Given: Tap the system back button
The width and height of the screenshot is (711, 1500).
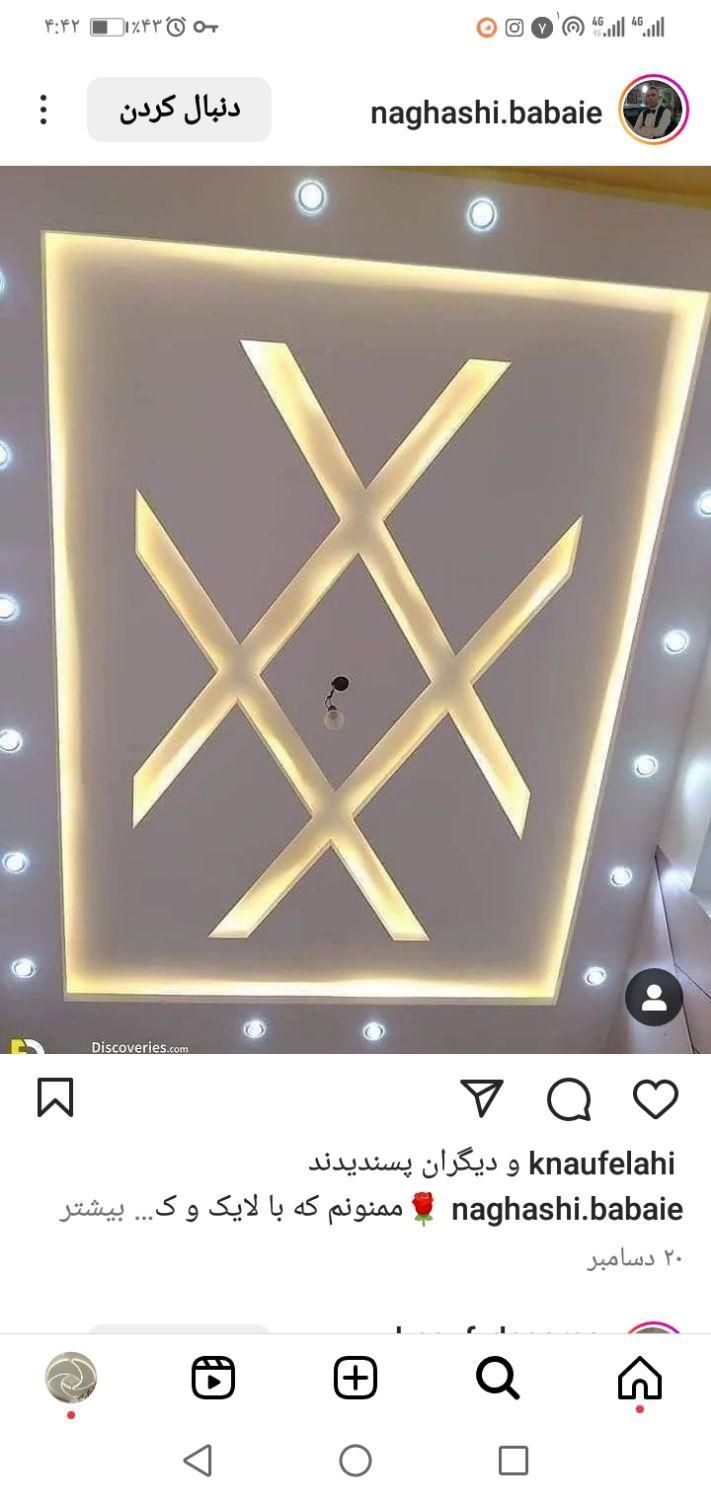Looking at the screenshot, I should coord(197,1461).
